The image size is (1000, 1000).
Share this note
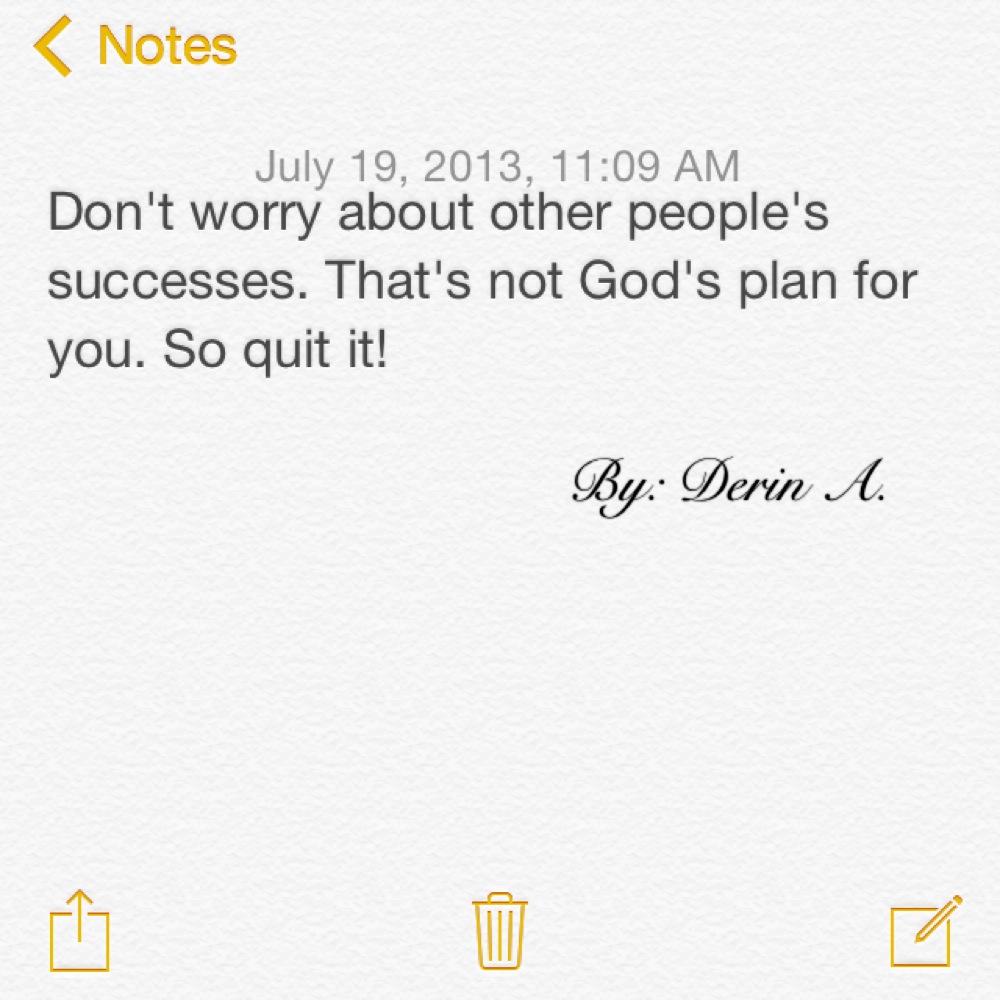coord(79,931)
